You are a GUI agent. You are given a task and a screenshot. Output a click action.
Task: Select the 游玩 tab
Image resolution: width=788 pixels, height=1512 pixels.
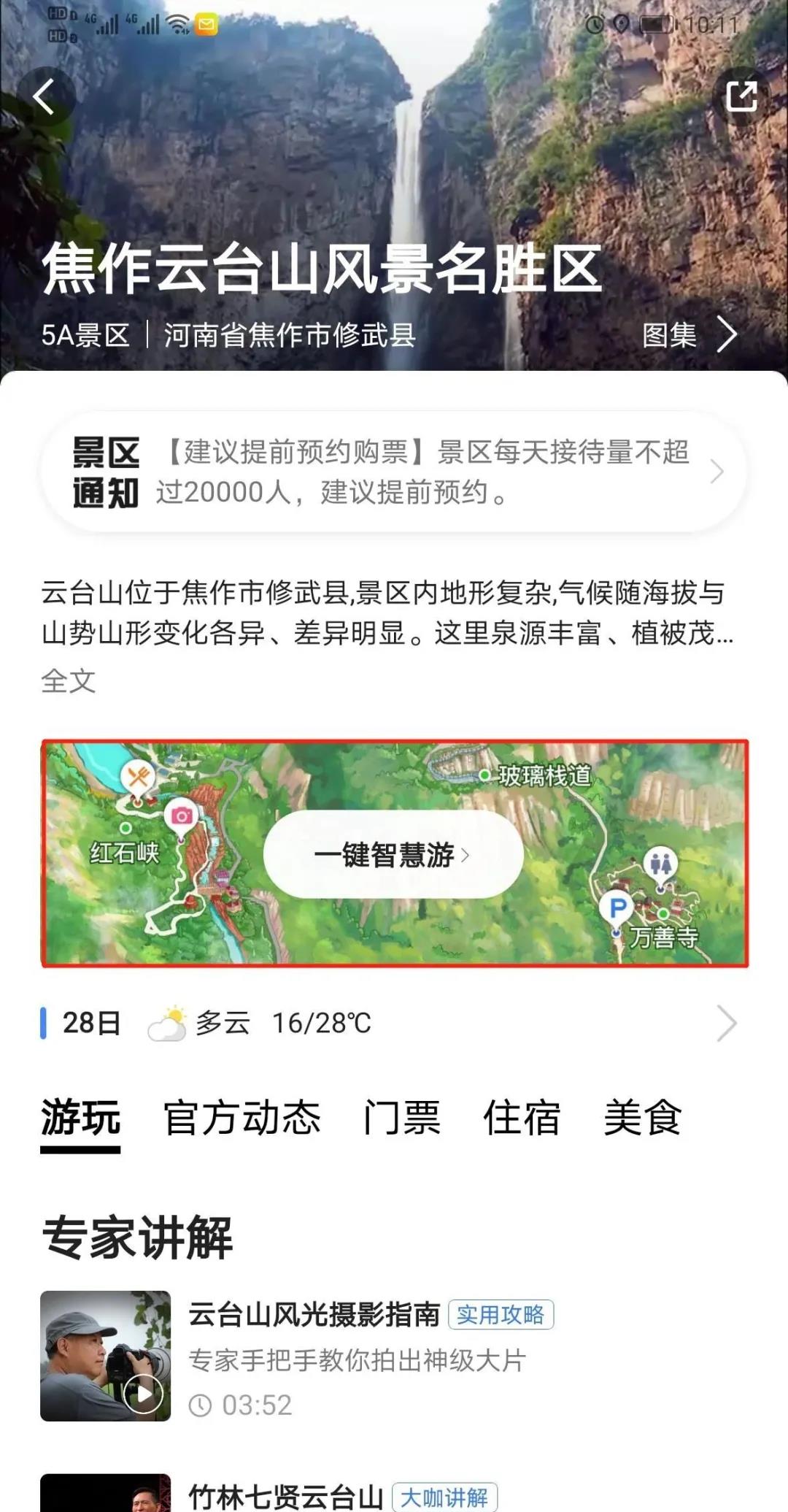pyautogui.click(x=80, y=1118)
